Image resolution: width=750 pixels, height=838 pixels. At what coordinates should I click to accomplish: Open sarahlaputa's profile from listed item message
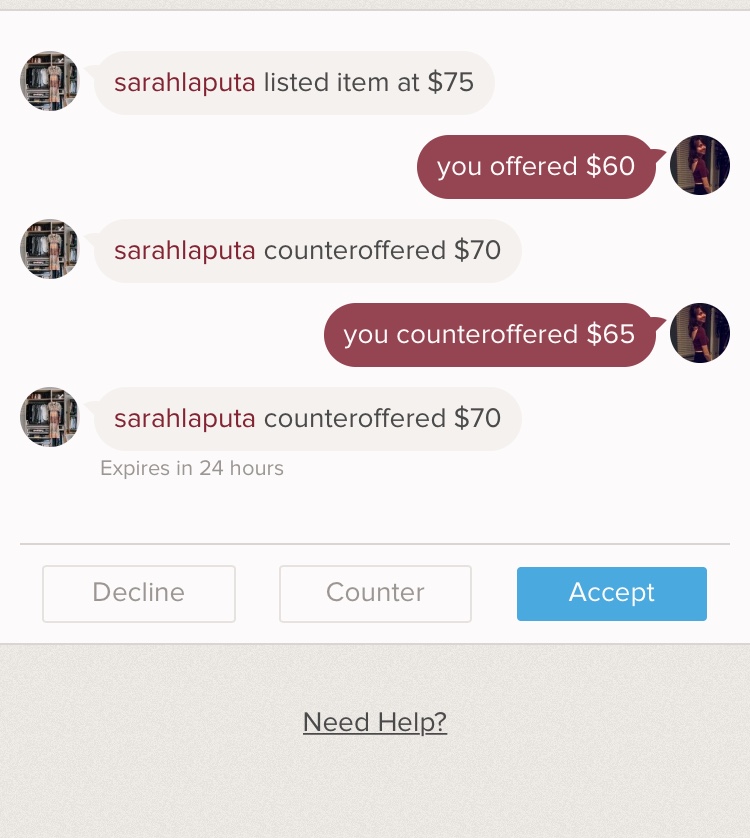pos(185,82)
